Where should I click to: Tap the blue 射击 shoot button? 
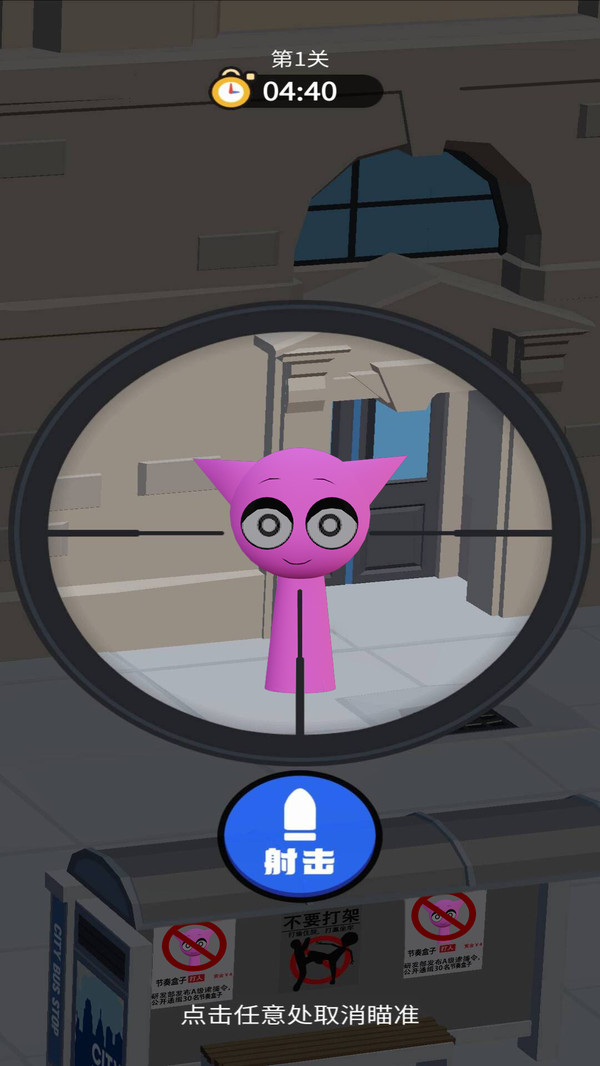[300, 836]
